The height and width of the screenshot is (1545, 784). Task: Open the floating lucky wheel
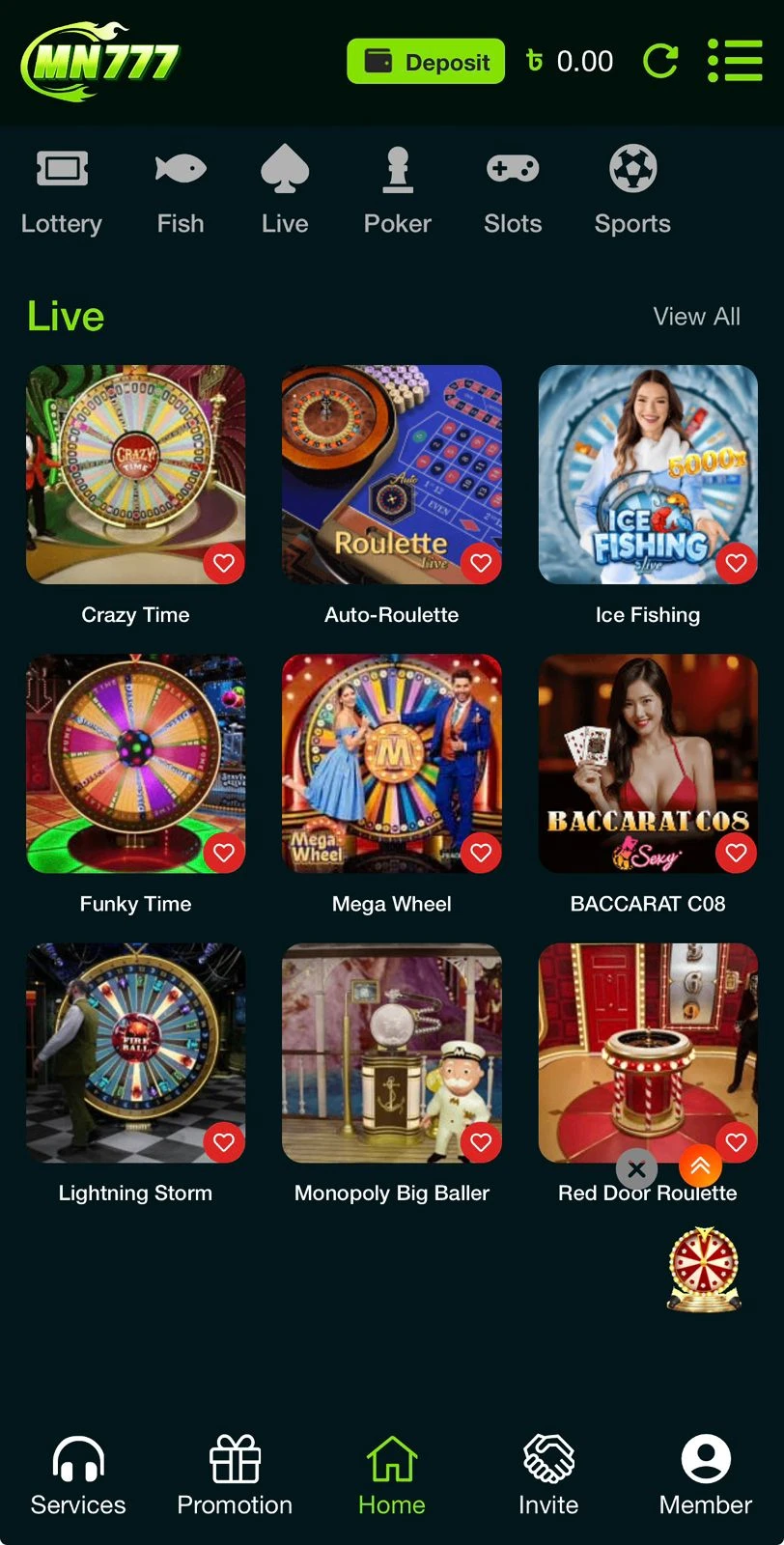click(704, 1269)
